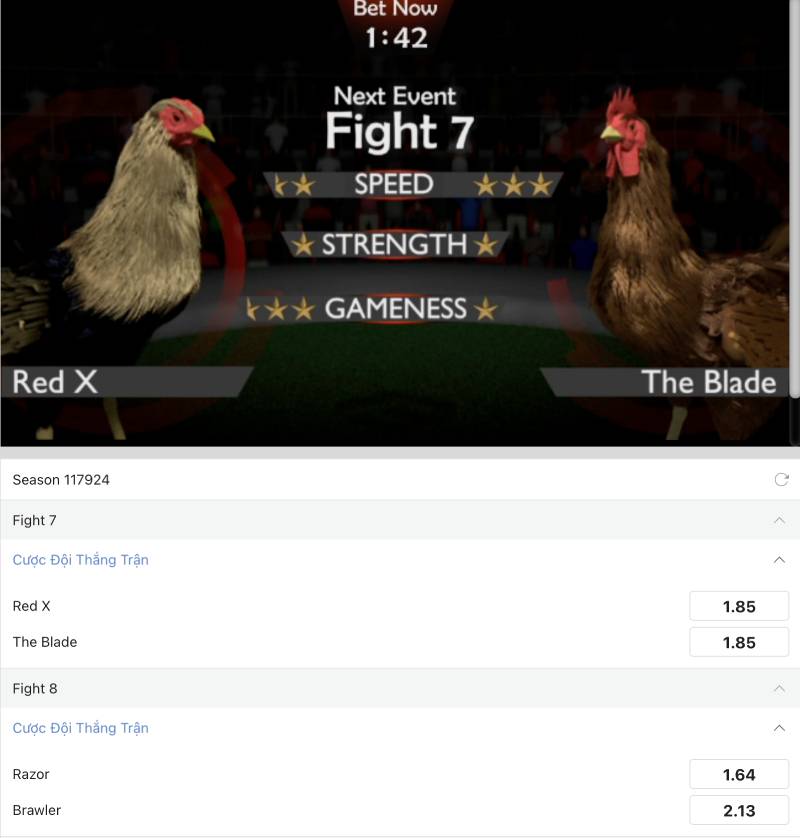Image resolution: width=800 pixels, height=838 pixels.
Task: Choose Brawler at odds 2.13
Action: coord(738,810)
